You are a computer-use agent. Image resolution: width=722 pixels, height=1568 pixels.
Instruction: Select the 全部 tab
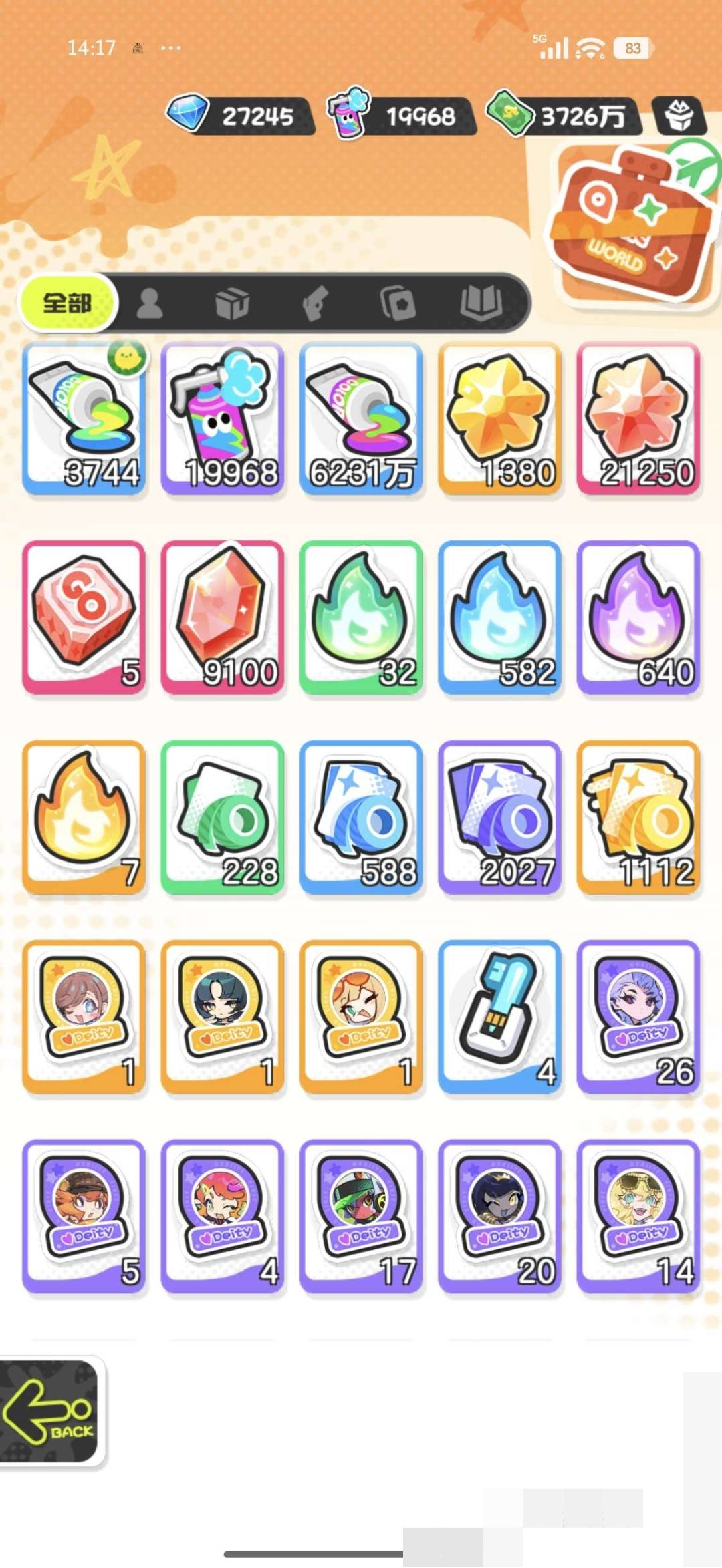coord(68,303)
